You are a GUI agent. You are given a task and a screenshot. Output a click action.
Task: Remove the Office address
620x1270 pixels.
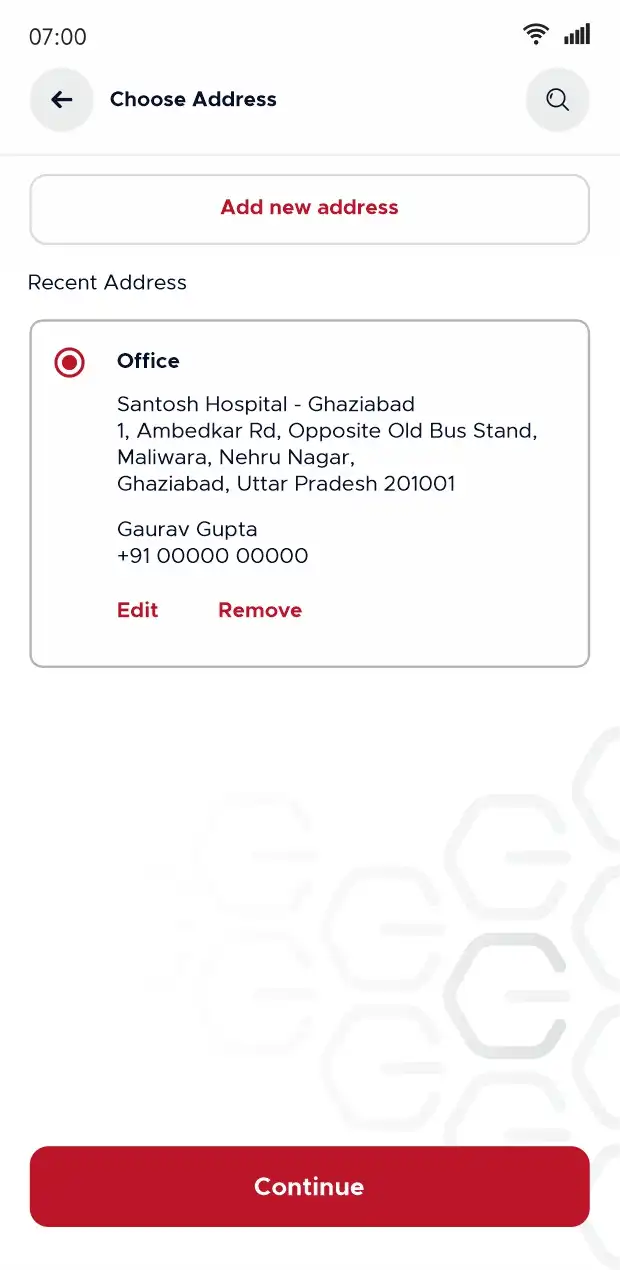[x=260, y=610]
